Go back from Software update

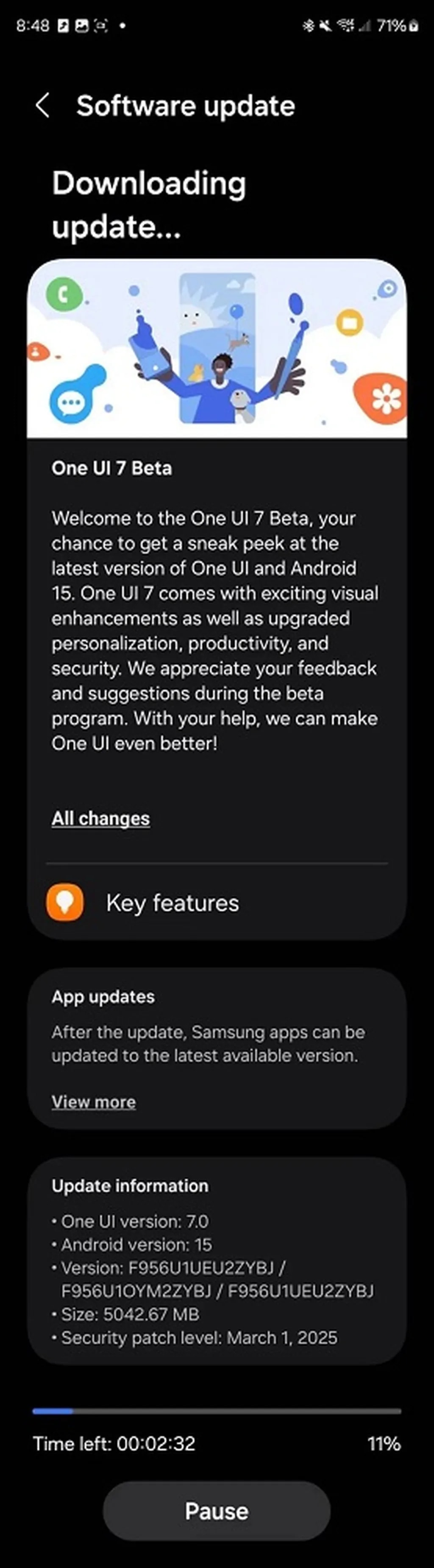(x=42, y=106)
